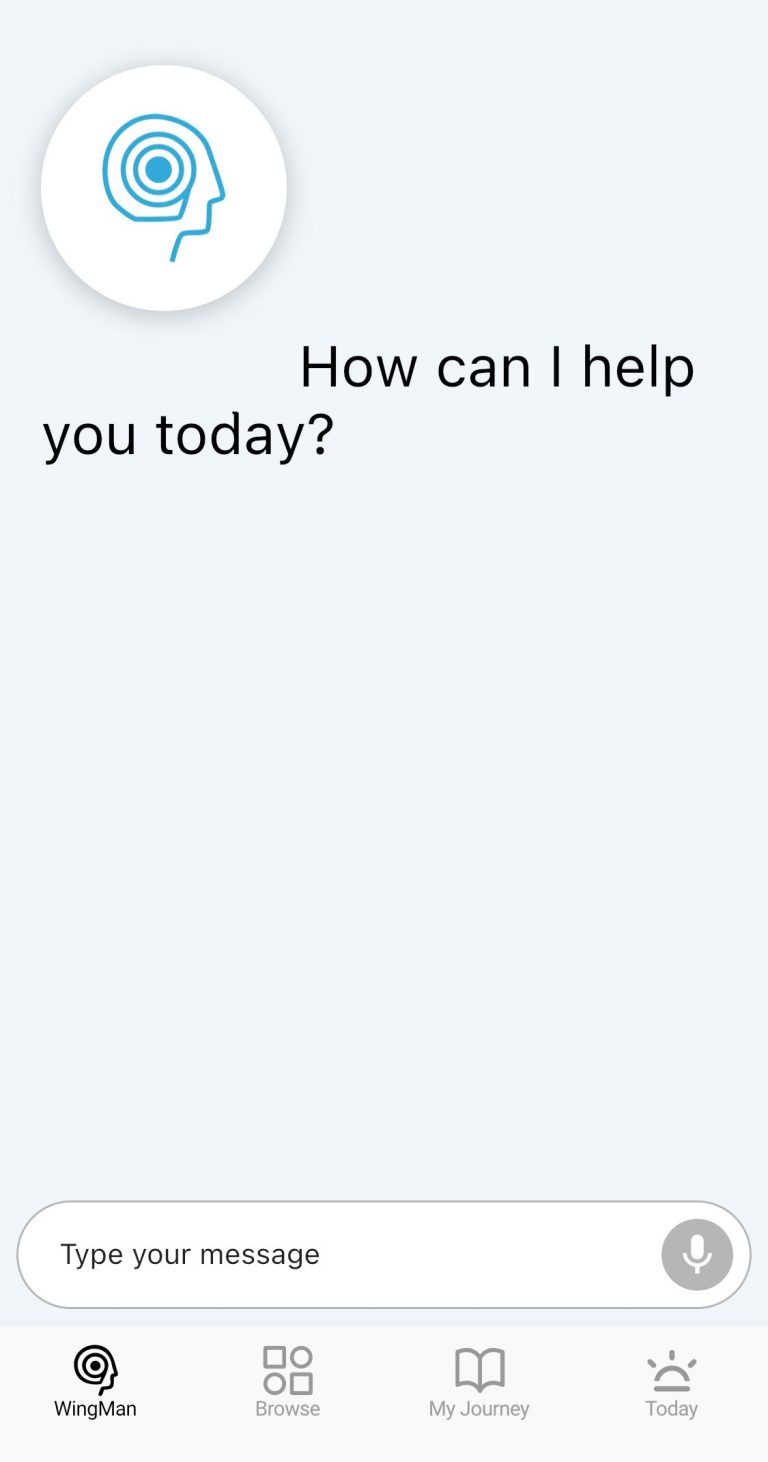
Task: Tap the microphone voice input button
Action: (697, 1254)
